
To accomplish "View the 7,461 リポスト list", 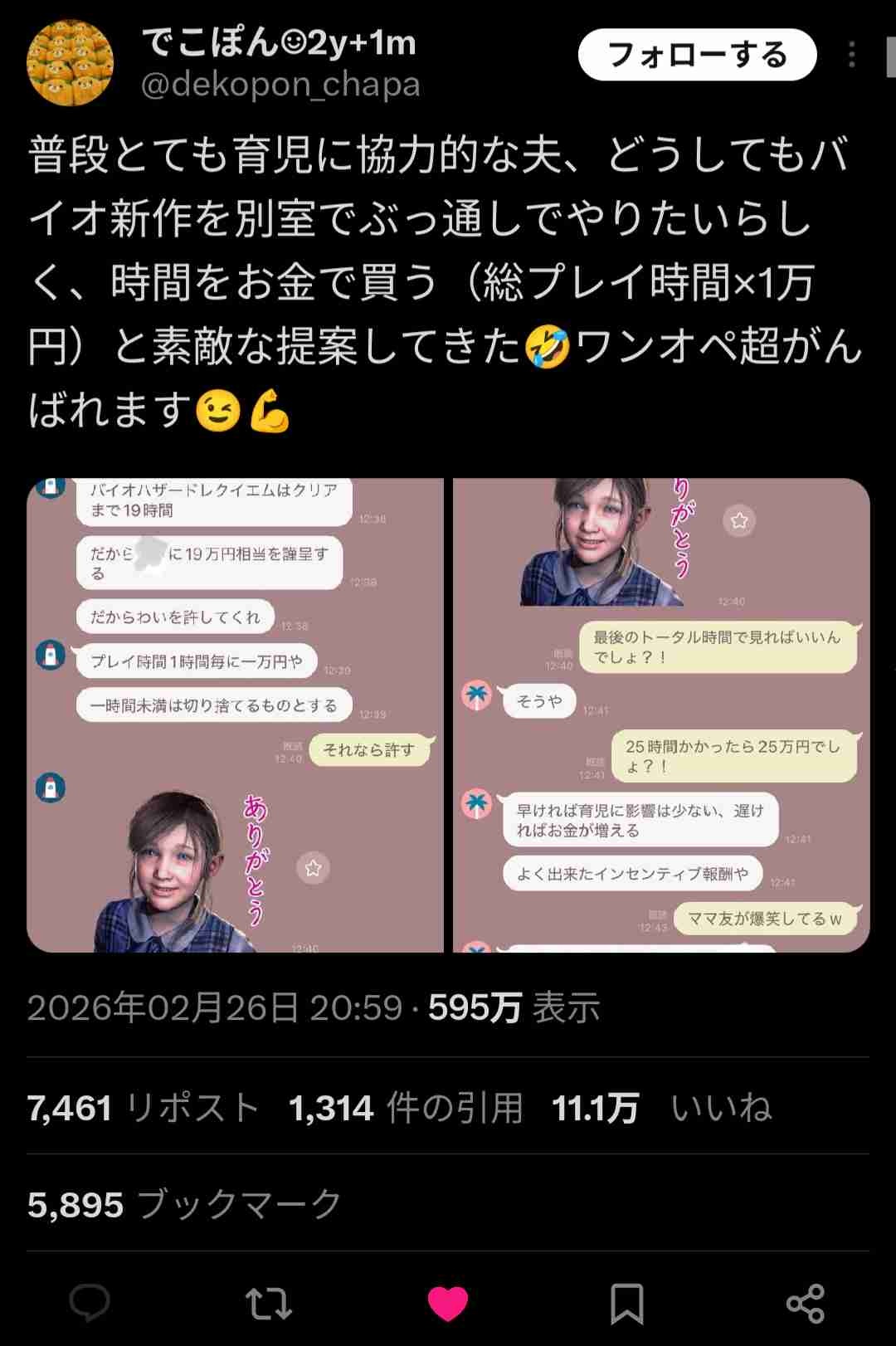I will [x=144, y=1107].
